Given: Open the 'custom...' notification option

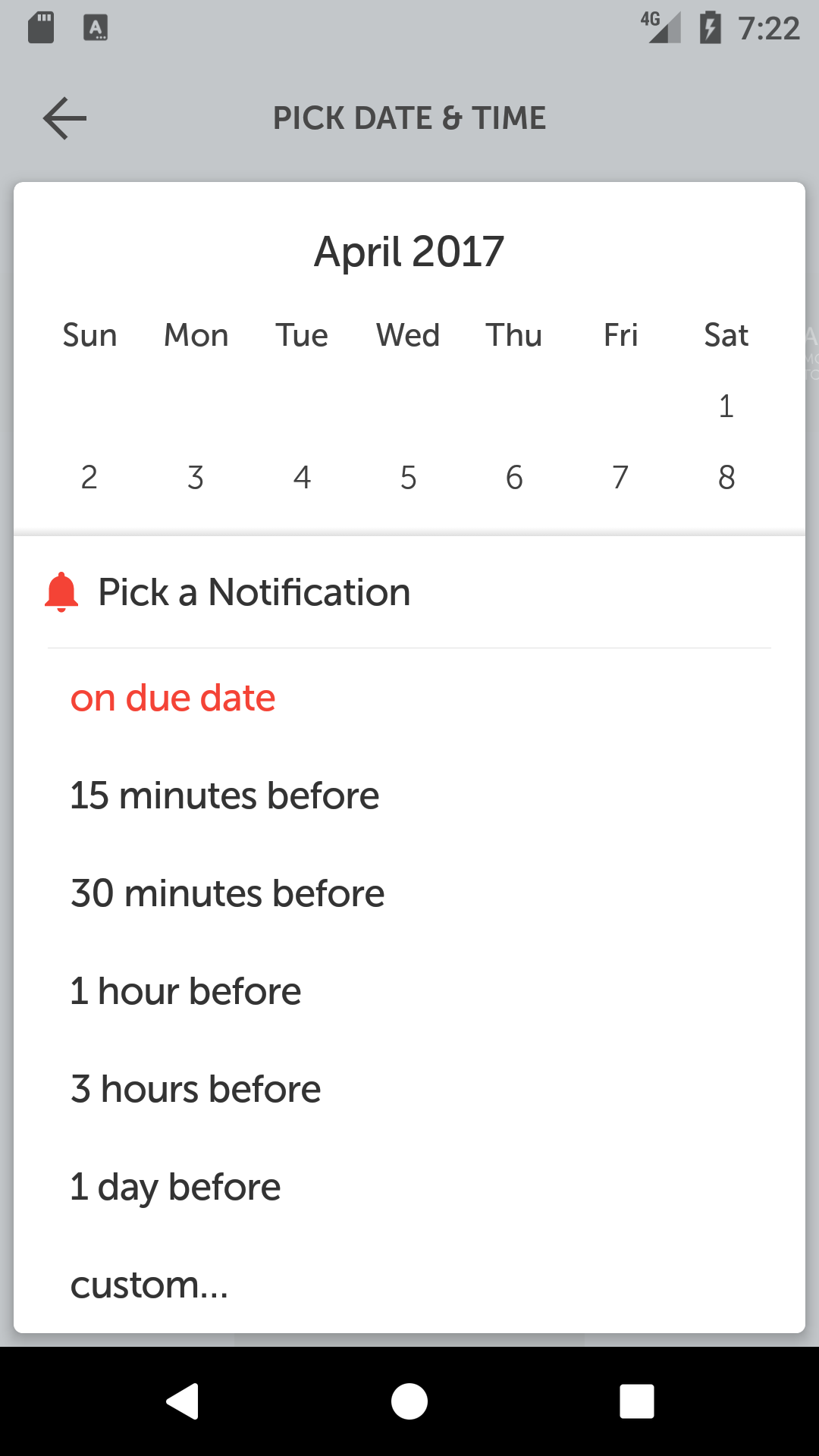Looking at the screenshot, I should (x=149, y=1283).
